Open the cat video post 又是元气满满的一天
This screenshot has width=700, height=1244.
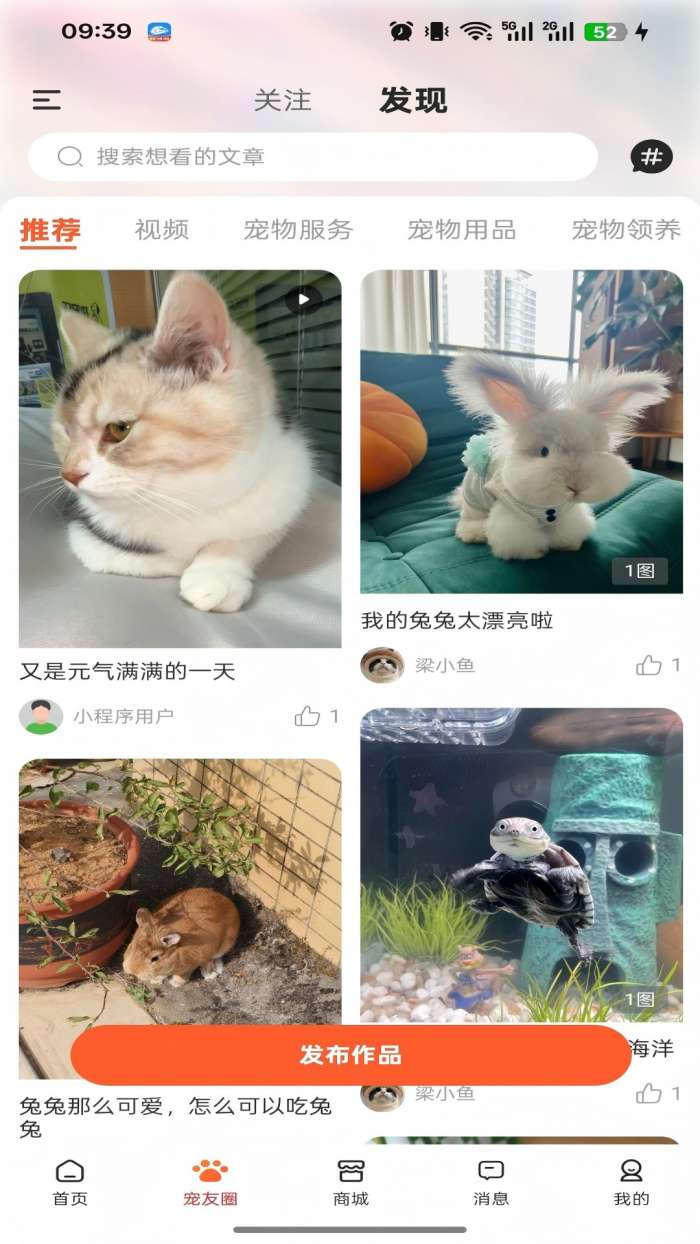pyautogui.click(x=180, y=460)
